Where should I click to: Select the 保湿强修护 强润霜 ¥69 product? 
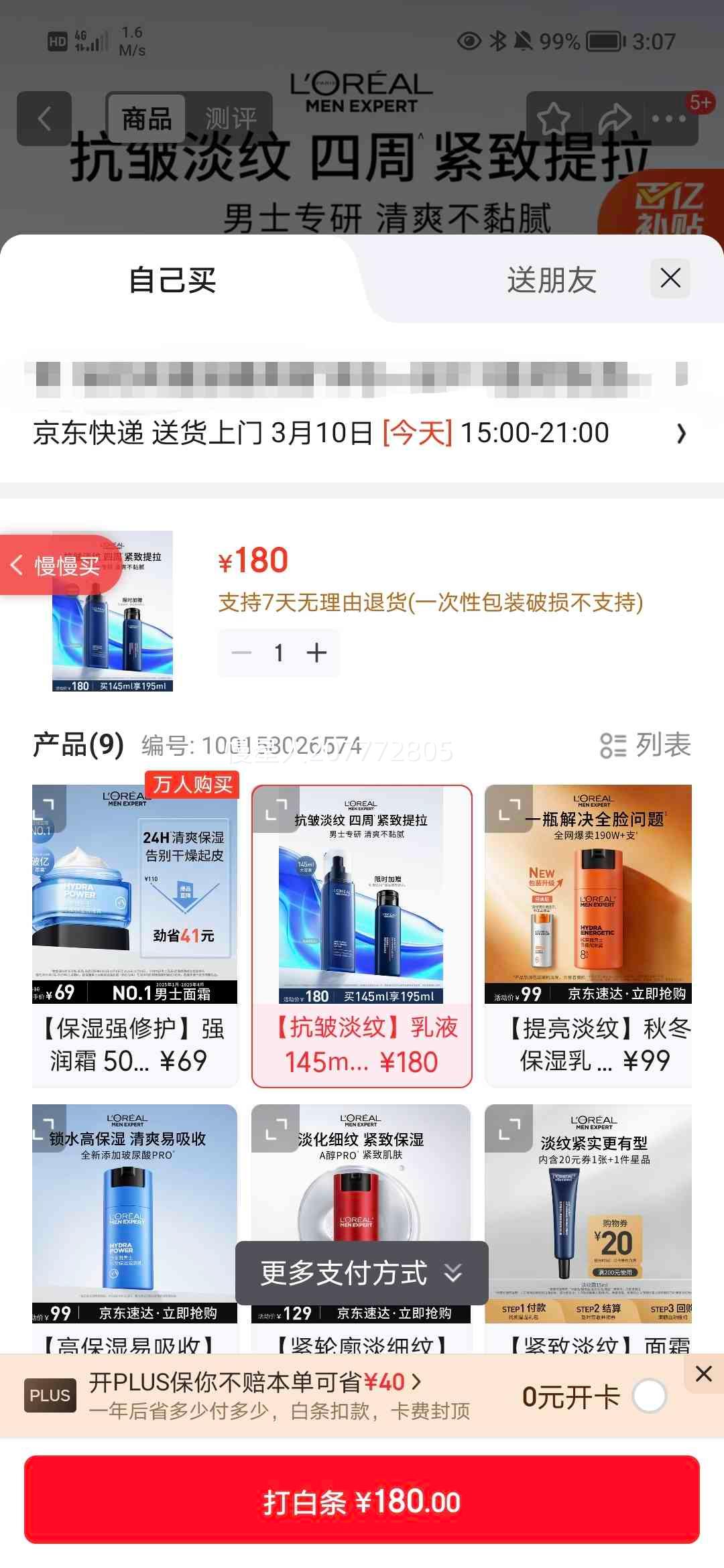[135, 935]
